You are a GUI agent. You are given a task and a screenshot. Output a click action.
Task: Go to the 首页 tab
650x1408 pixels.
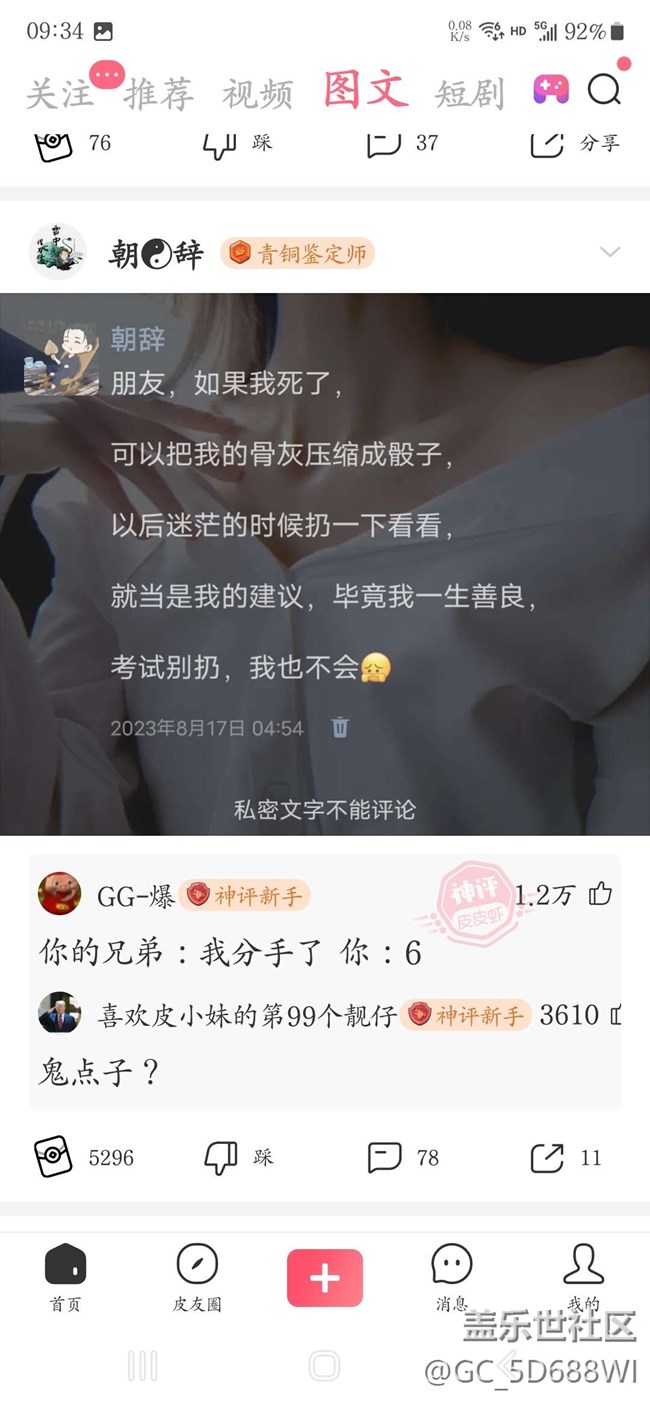click(x=66, y=1277)
